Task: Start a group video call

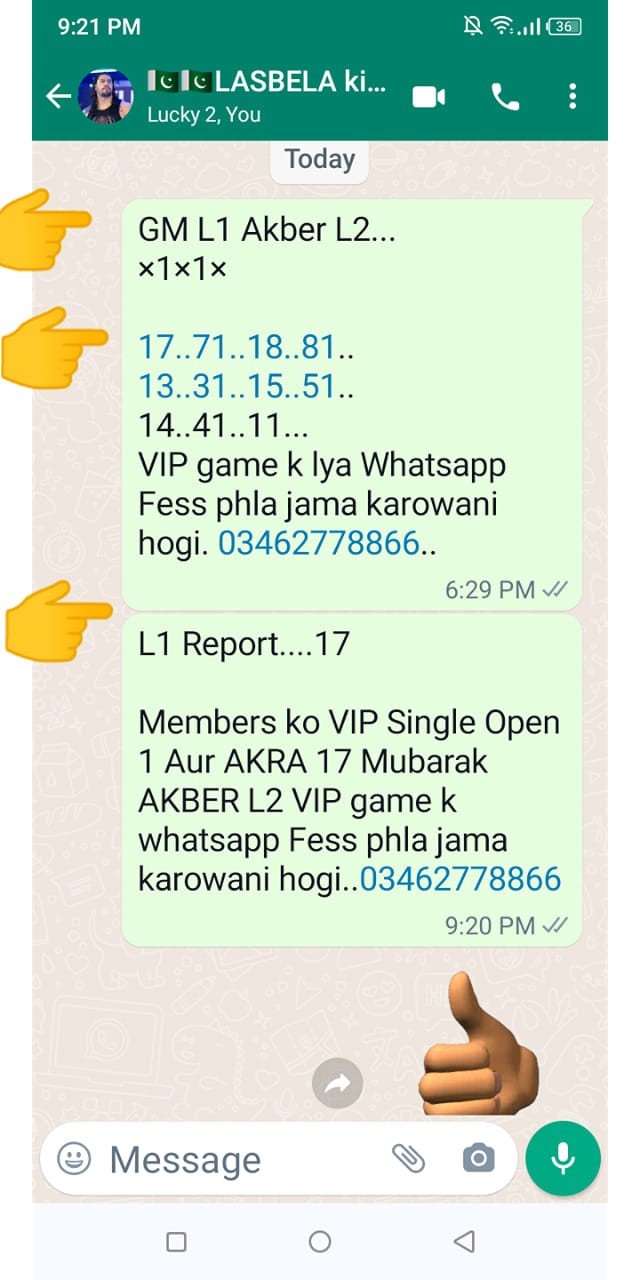Action: coord(428,96)
